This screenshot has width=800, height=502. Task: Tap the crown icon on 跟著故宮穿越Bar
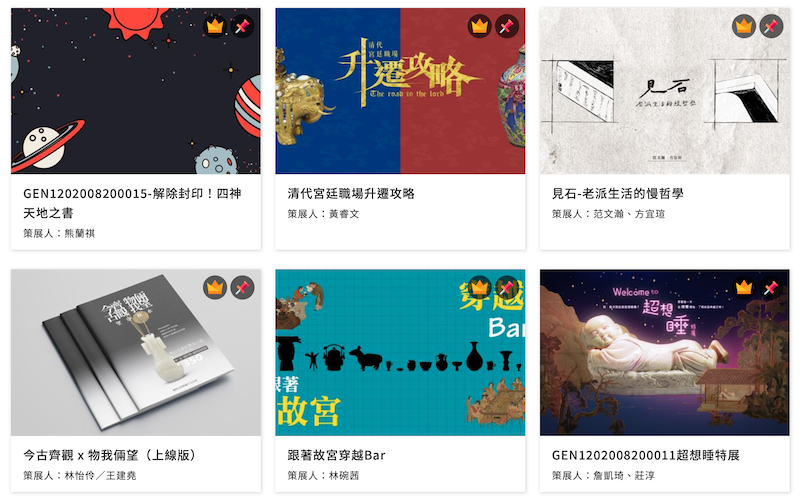(479, 288)
